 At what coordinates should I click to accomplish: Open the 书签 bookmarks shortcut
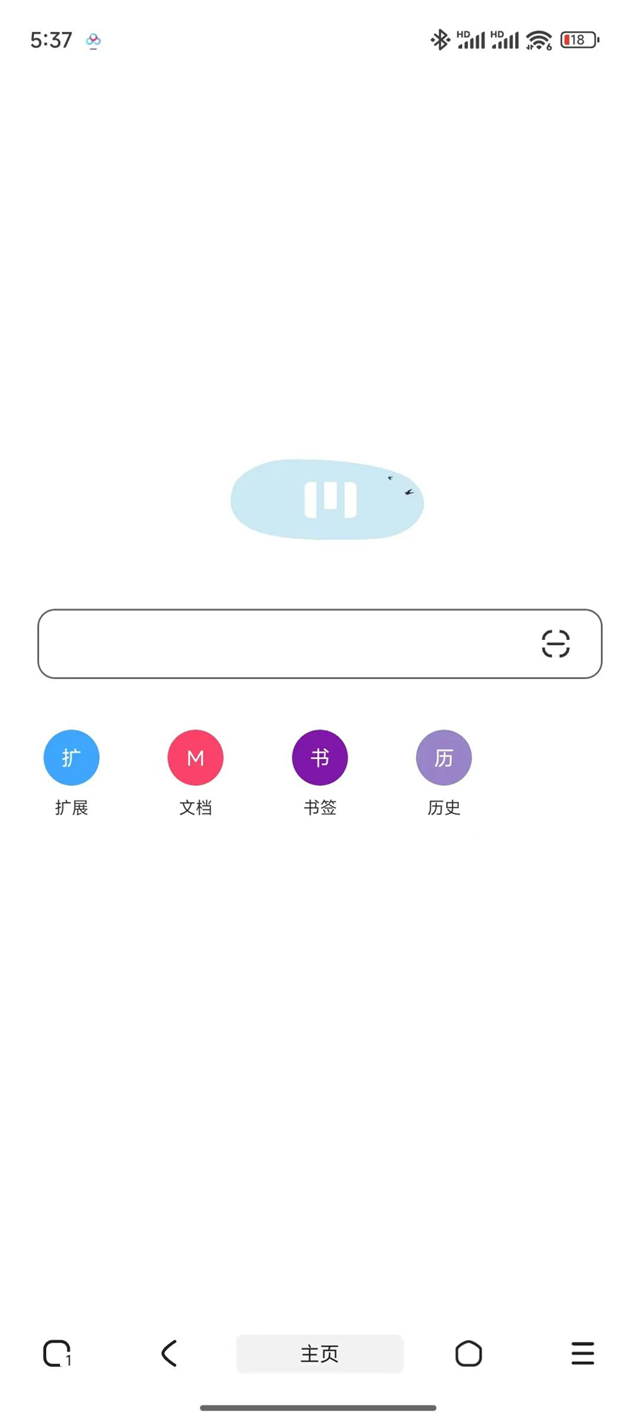click(x=320, y=758)
